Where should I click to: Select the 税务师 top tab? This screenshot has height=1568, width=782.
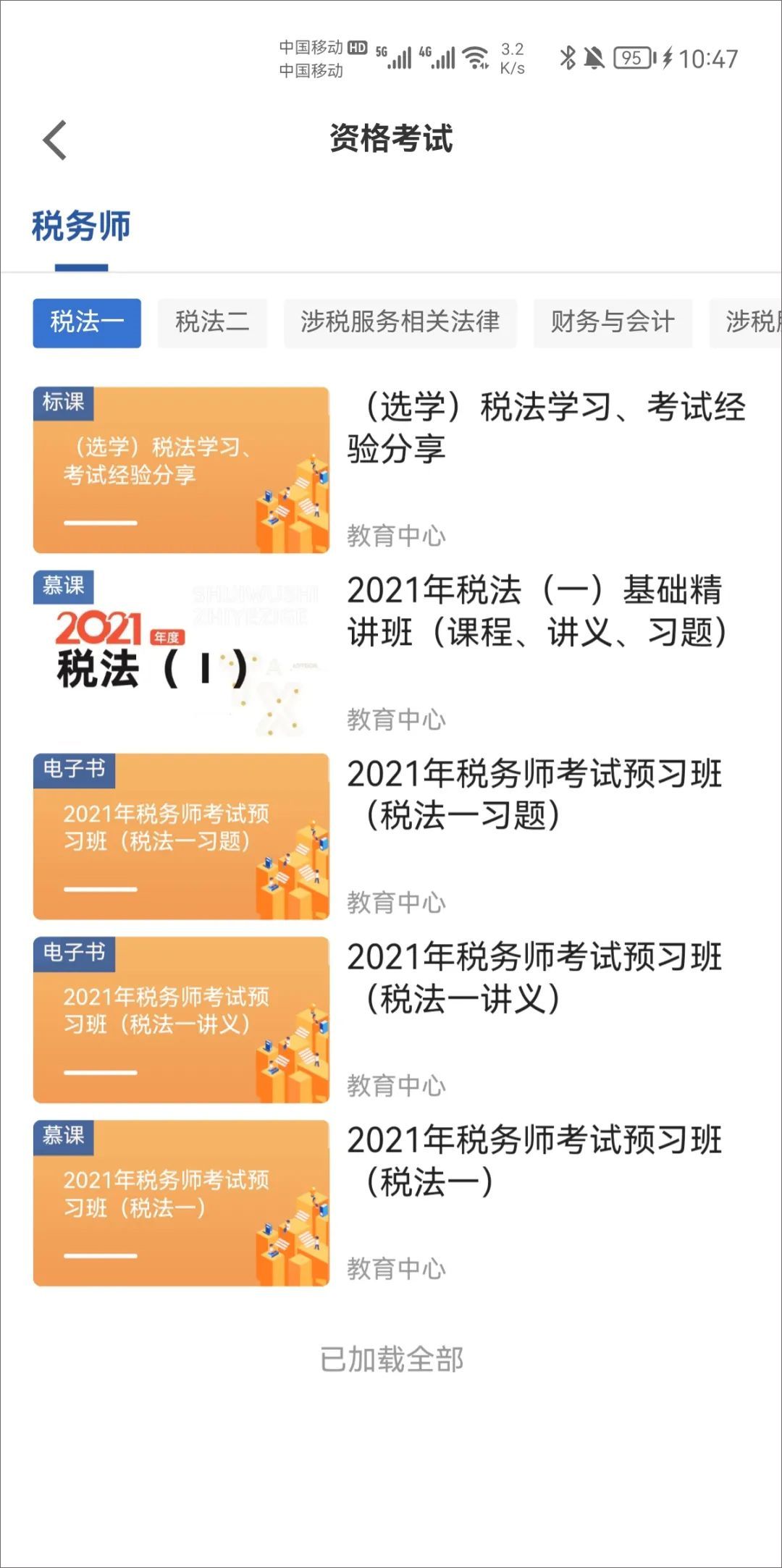[x=81, y=226]
